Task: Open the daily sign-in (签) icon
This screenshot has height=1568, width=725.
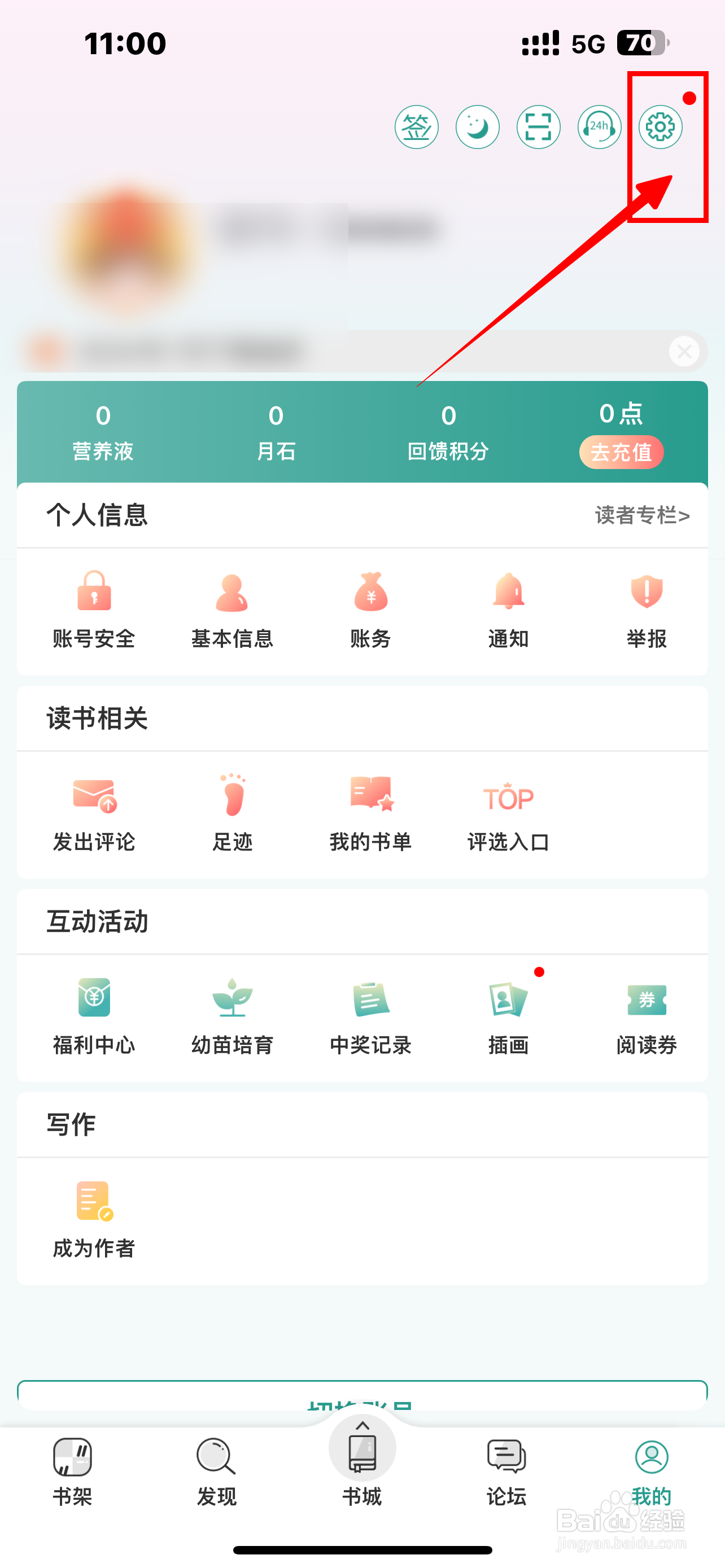Action: tap(417, 127)
